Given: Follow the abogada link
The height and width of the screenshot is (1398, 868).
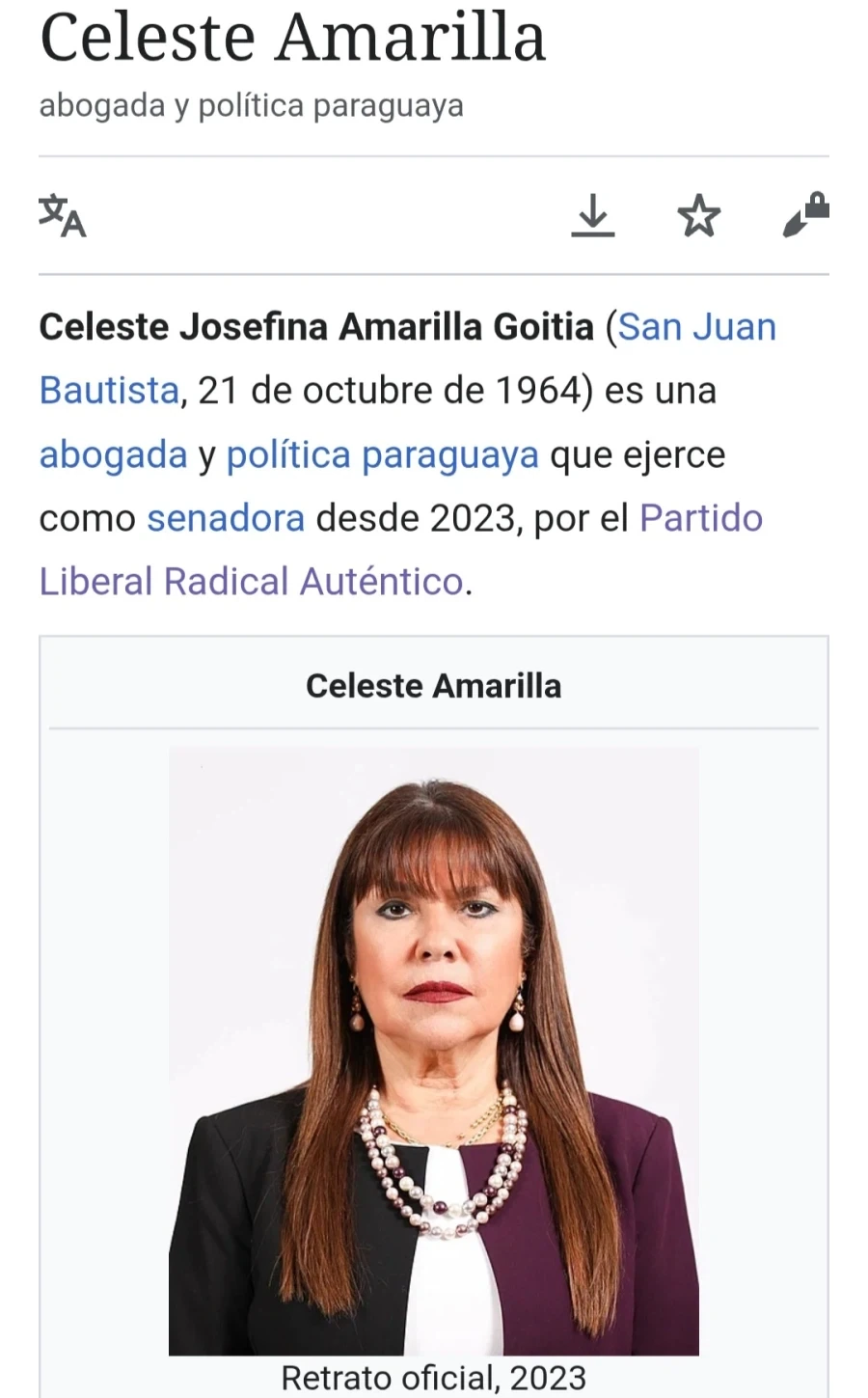Looking at the screenshot, I should pos(113,454).
